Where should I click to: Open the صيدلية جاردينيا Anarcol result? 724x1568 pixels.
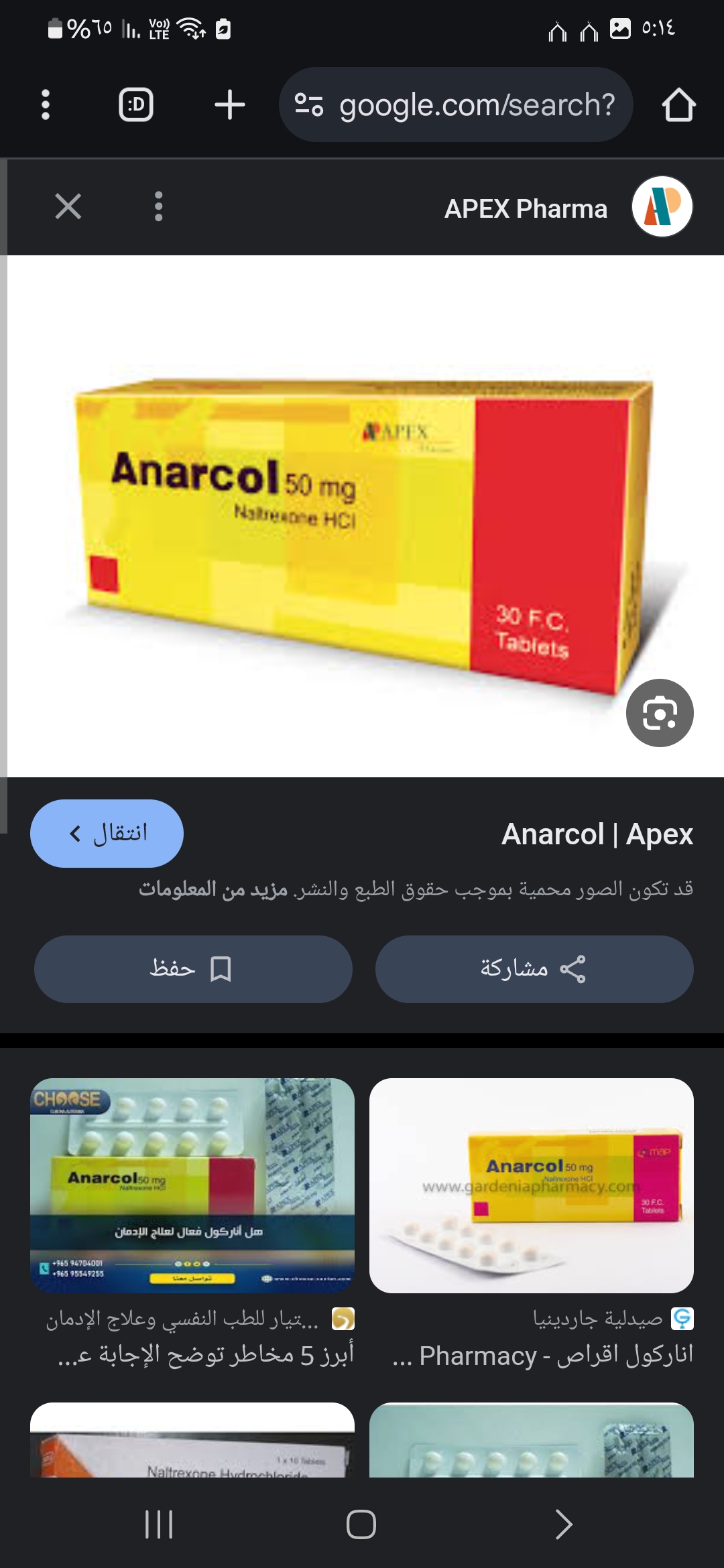point(531,1185)
